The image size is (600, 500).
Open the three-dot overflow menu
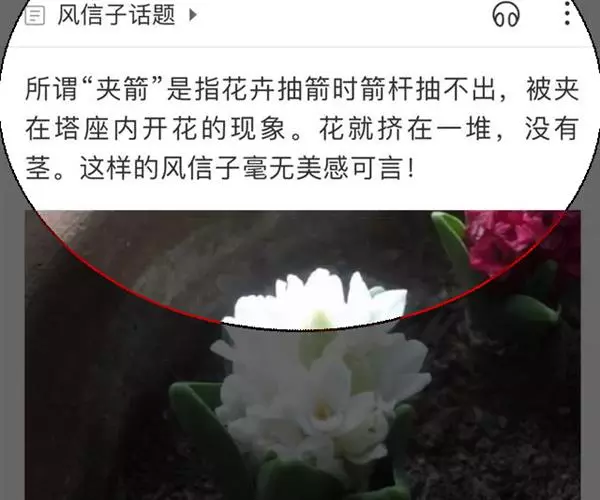(x=567, y=14)
